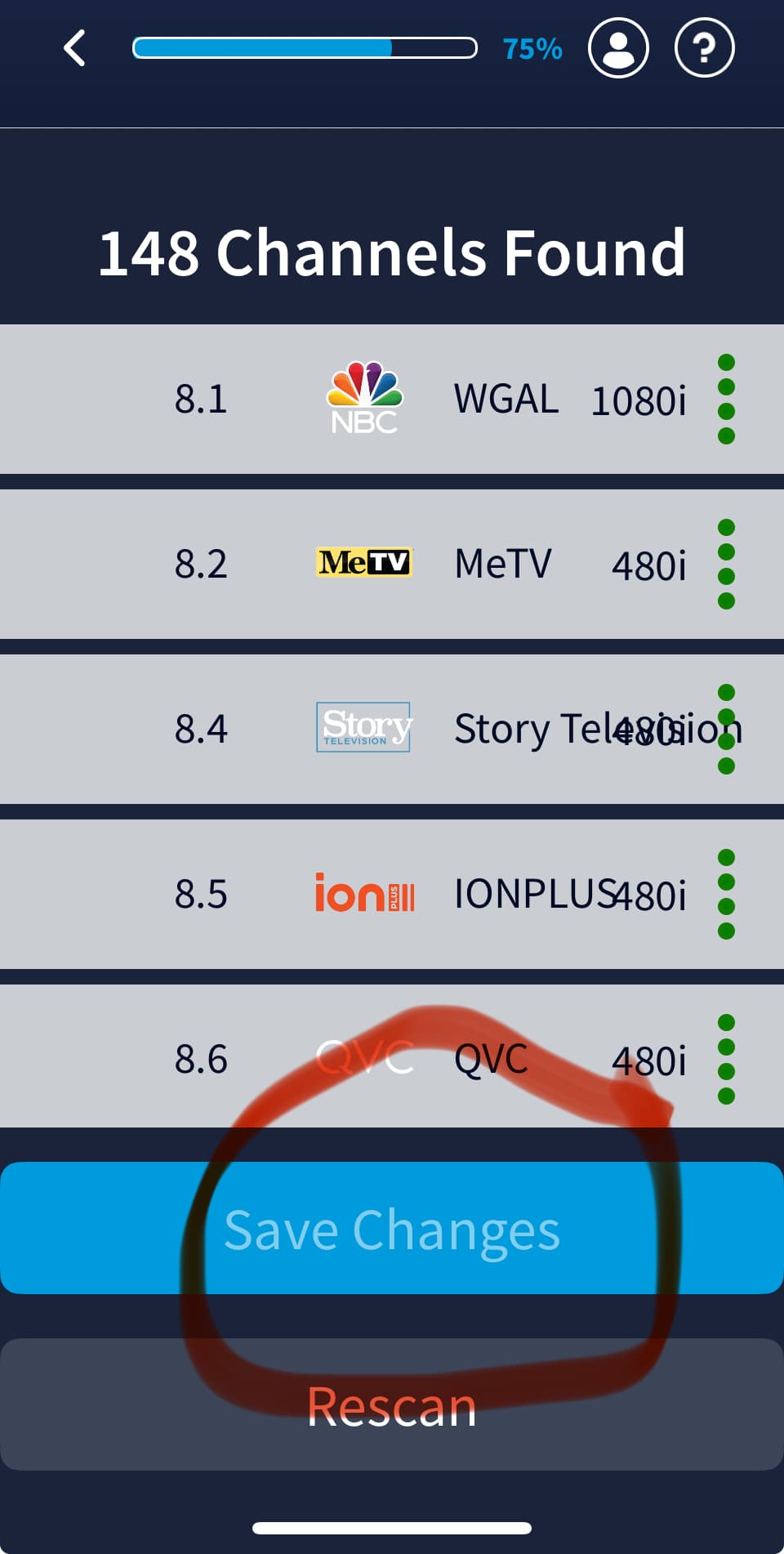This screenshot has height=1554, width=784.
Task: Open channel 8.1 WGAL row
Action: [392, 400]
